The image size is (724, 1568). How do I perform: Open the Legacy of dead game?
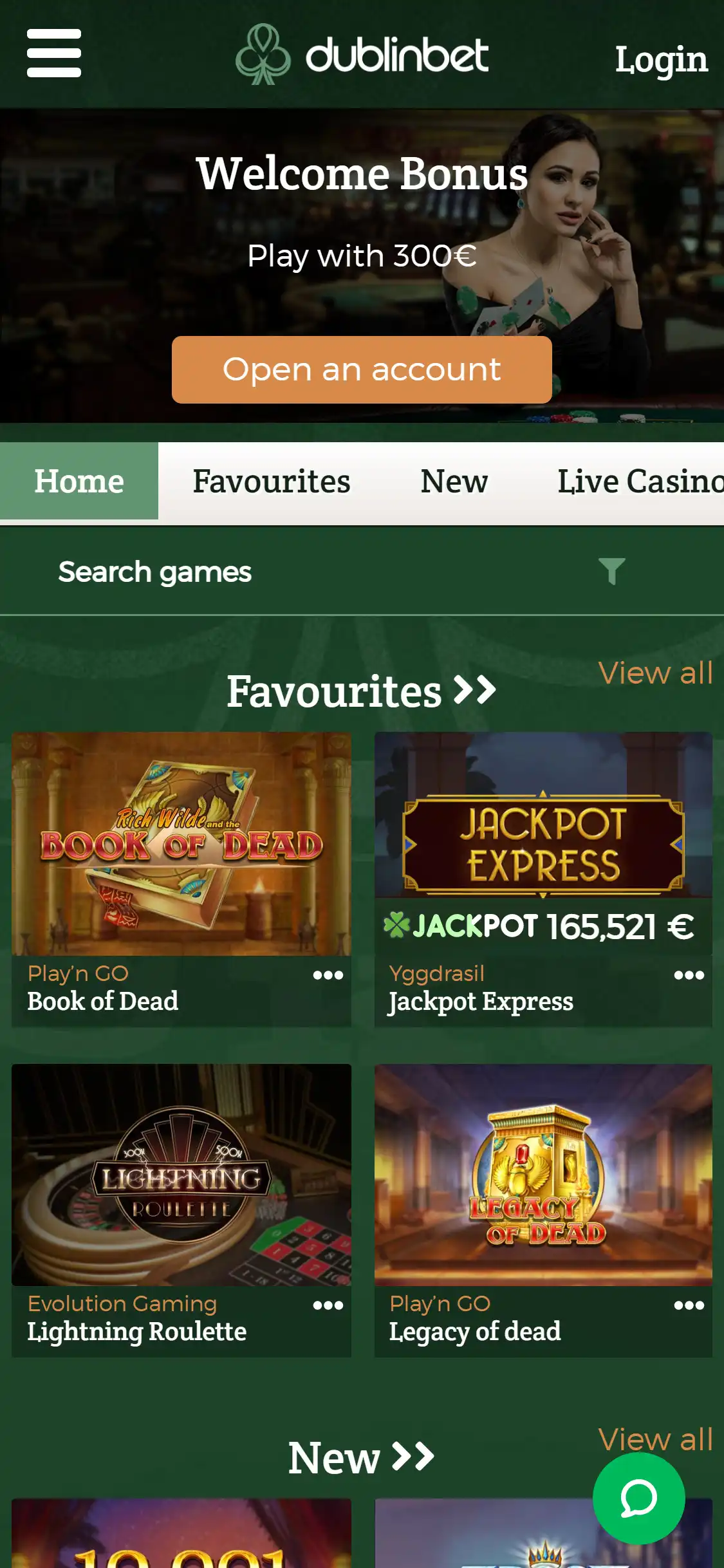pos(543,1174)
